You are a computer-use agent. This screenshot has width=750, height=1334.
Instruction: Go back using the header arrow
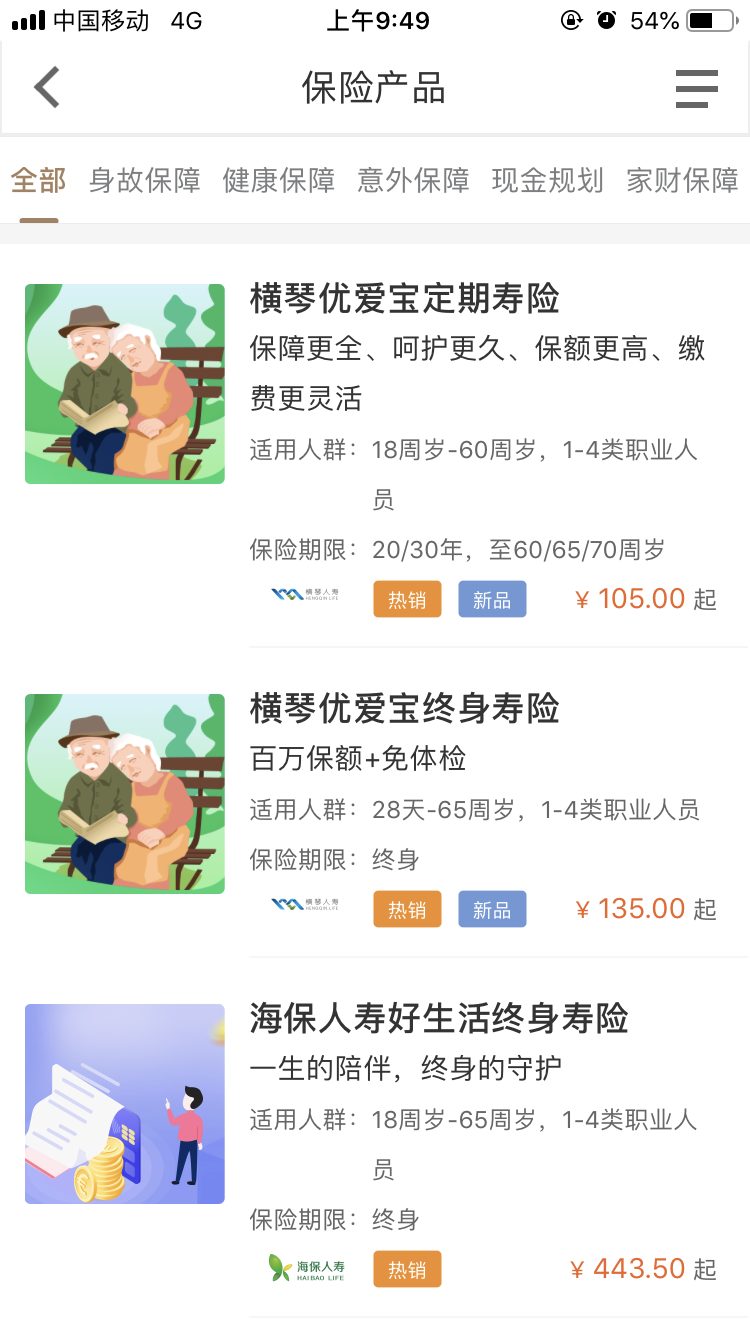(x=47, y=88)
